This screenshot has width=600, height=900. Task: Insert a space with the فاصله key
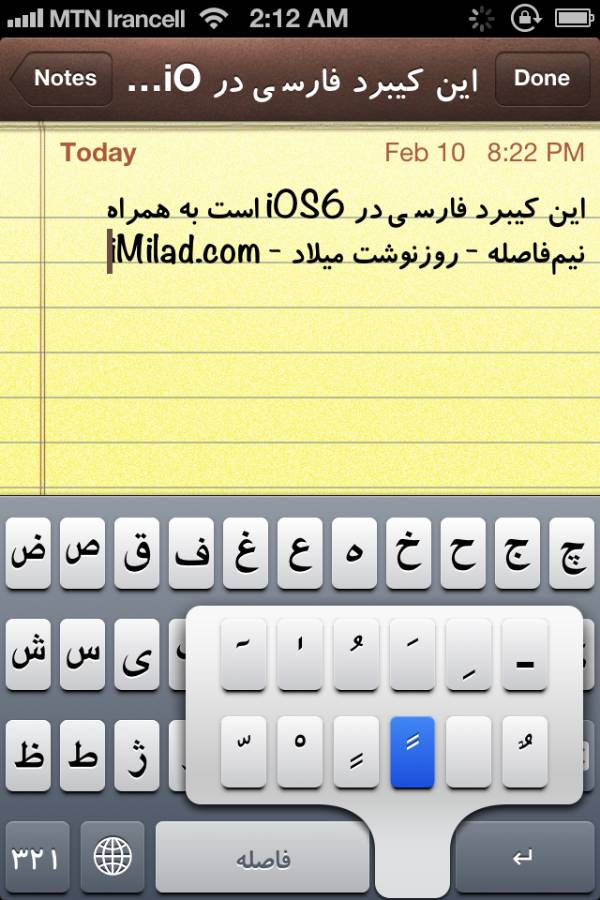click(263, 858)
